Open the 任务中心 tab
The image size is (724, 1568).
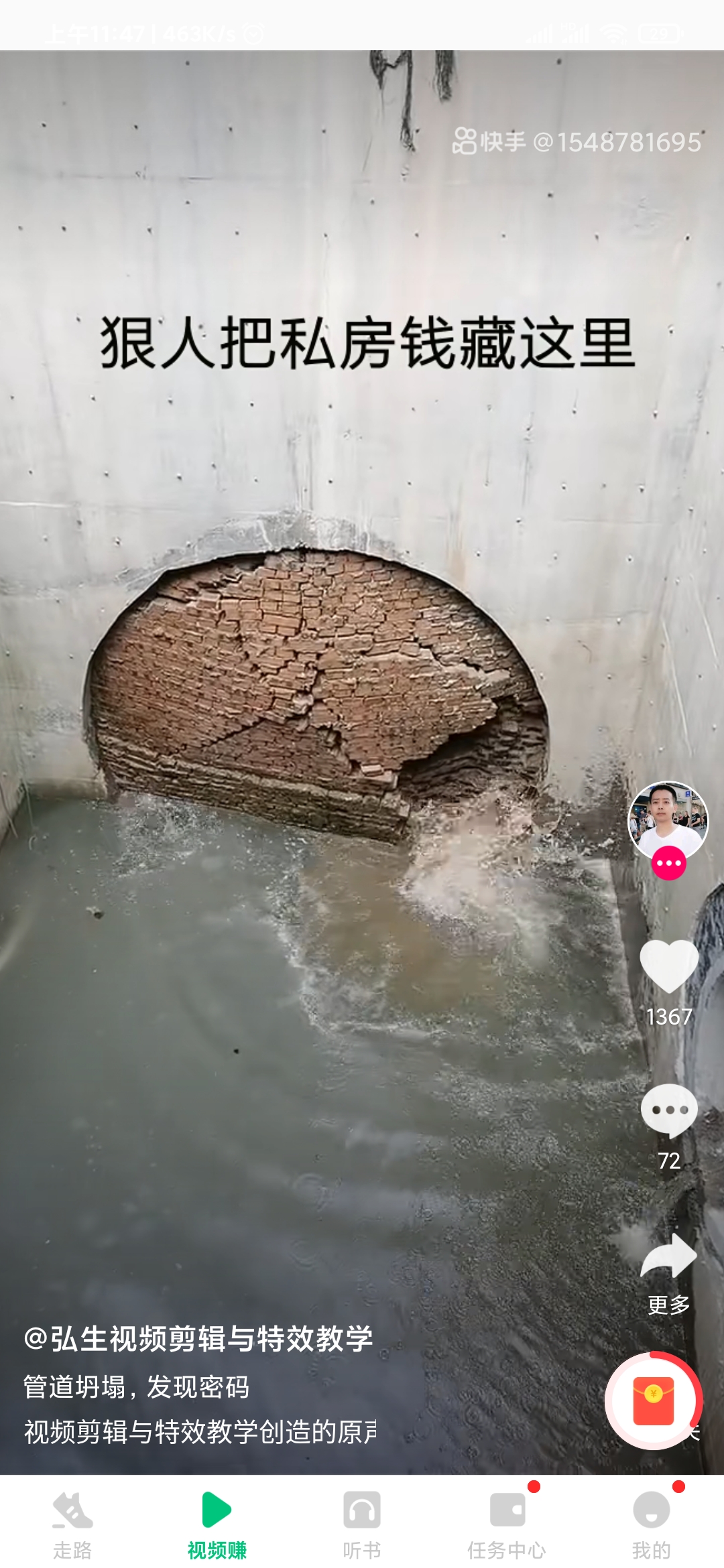pos(507,1522)
